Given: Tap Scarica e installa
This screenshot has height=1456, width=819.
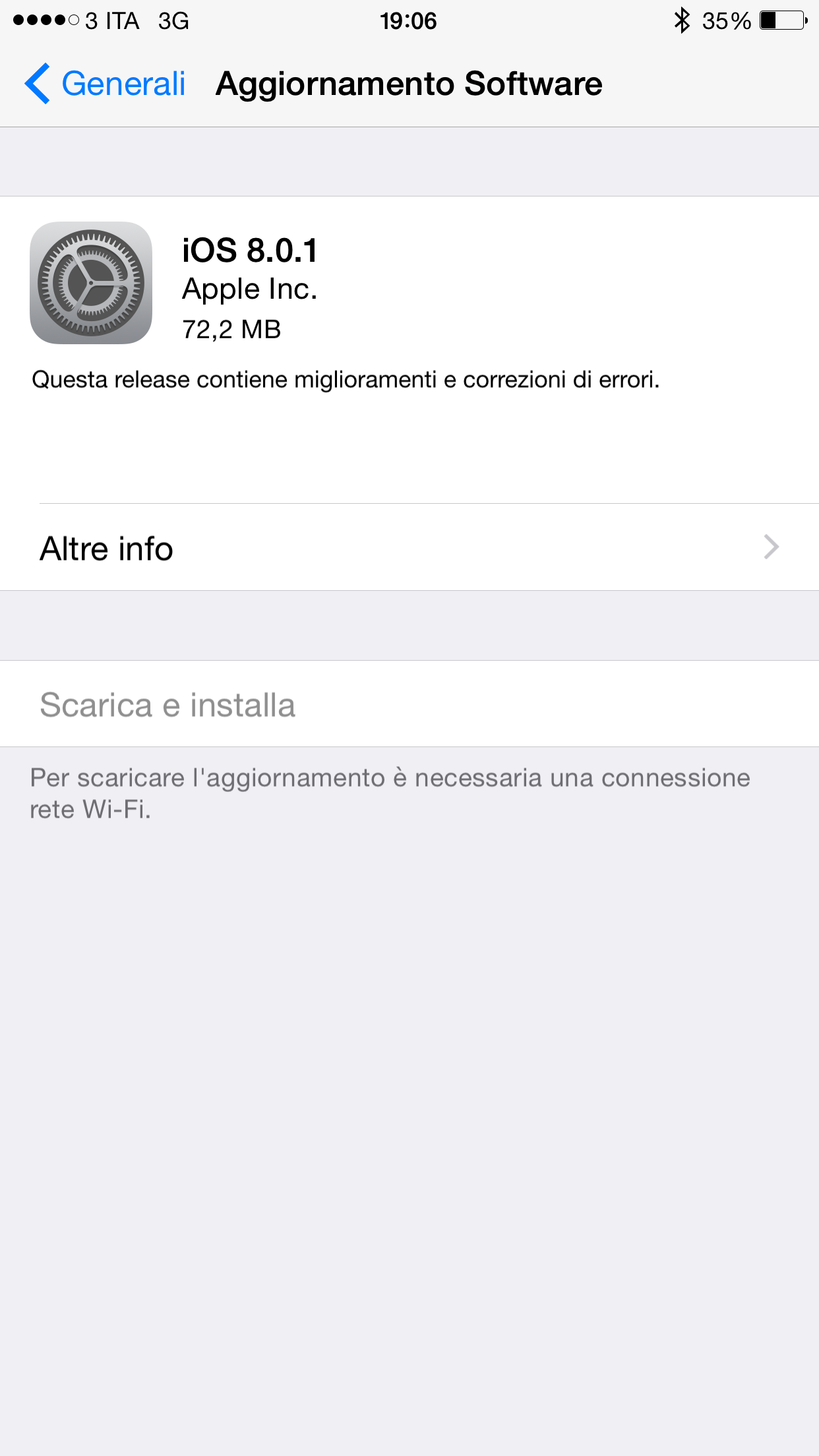Looking at the screenshot, I should (x=409, y=704).
